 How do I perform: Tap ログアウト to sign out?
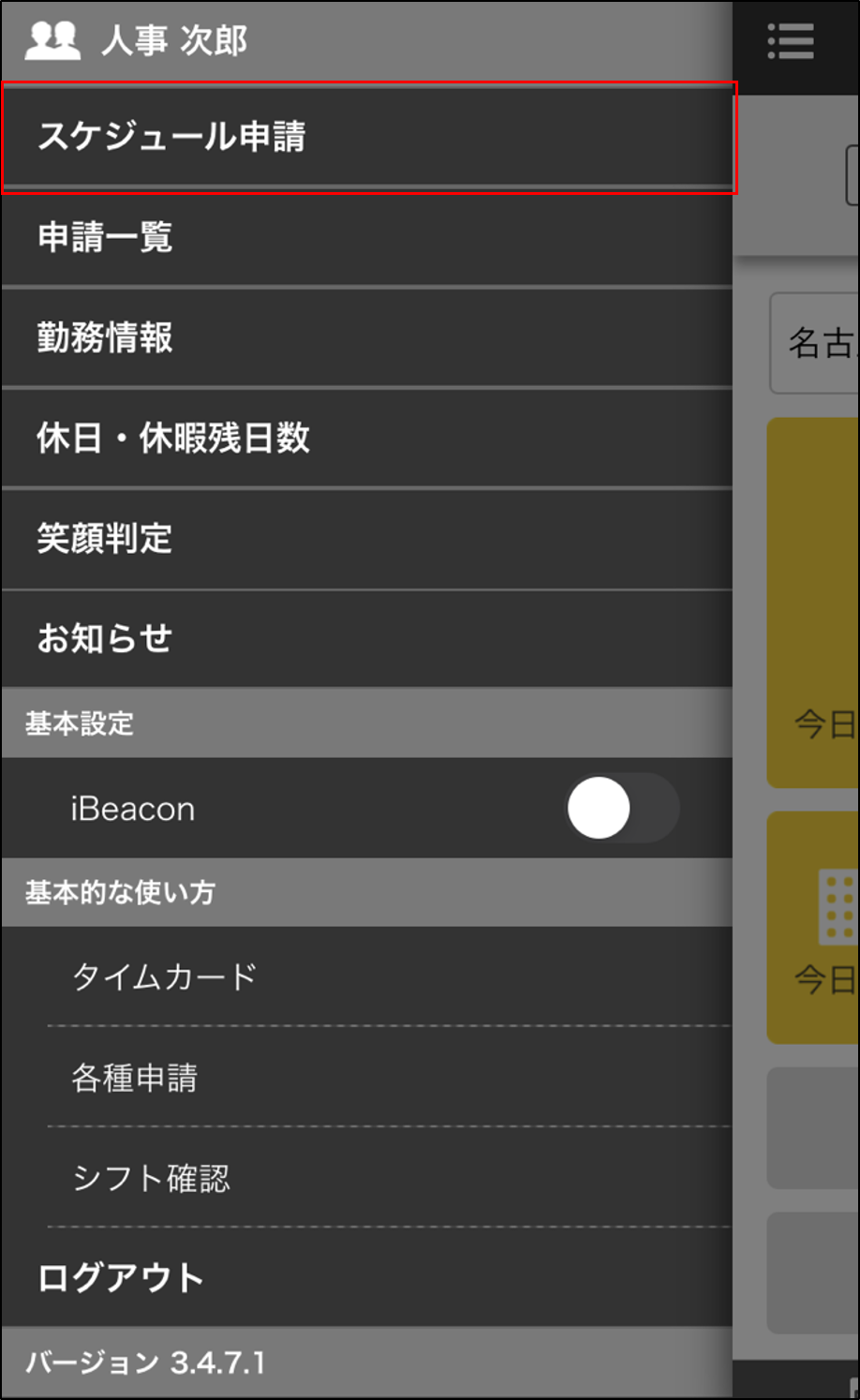point(365,1278)
